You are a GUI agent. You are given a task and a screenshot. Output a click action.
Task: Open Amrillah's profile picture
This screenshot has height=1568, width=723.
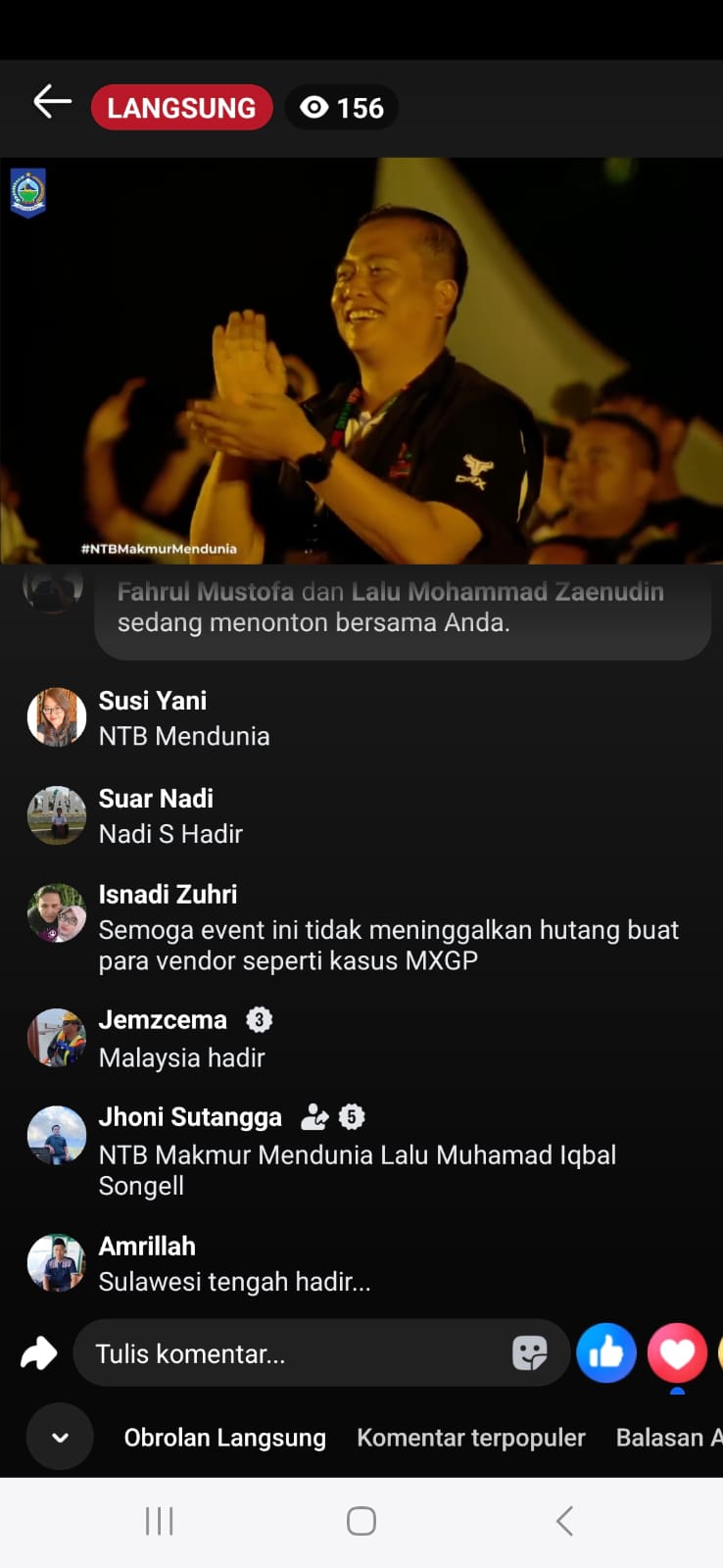pyautogui.click(x=56, y=1262)
